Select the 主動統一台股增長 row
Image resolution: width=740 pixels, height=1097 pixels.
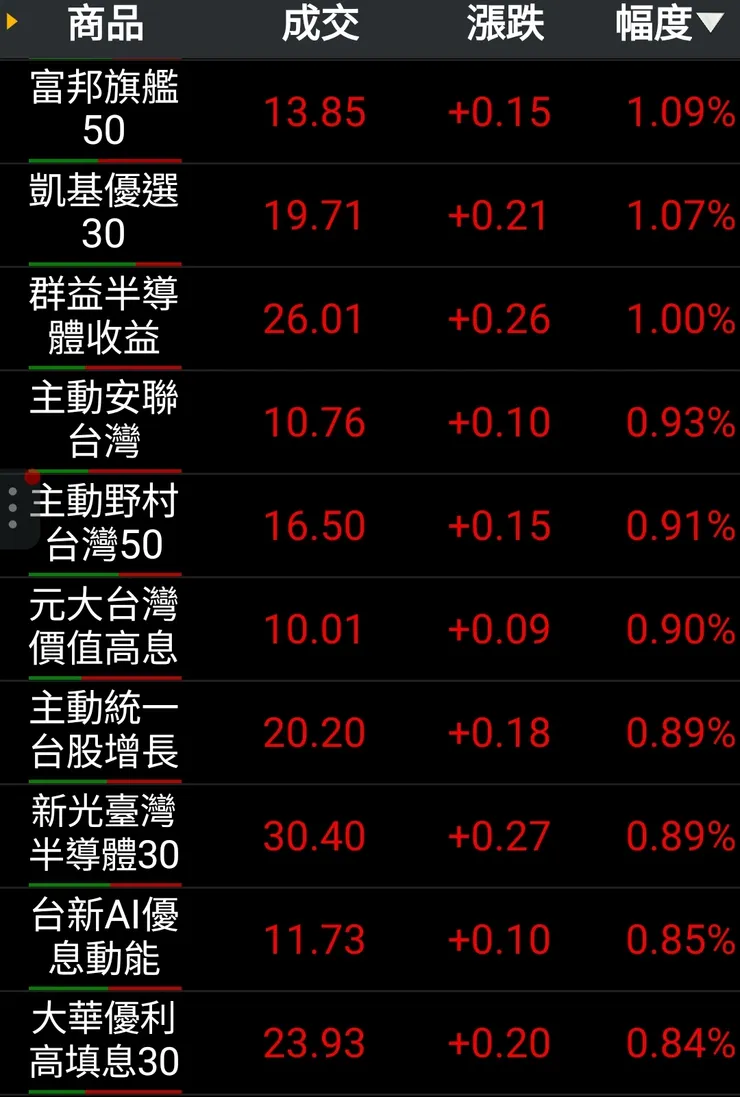[105, 732]
